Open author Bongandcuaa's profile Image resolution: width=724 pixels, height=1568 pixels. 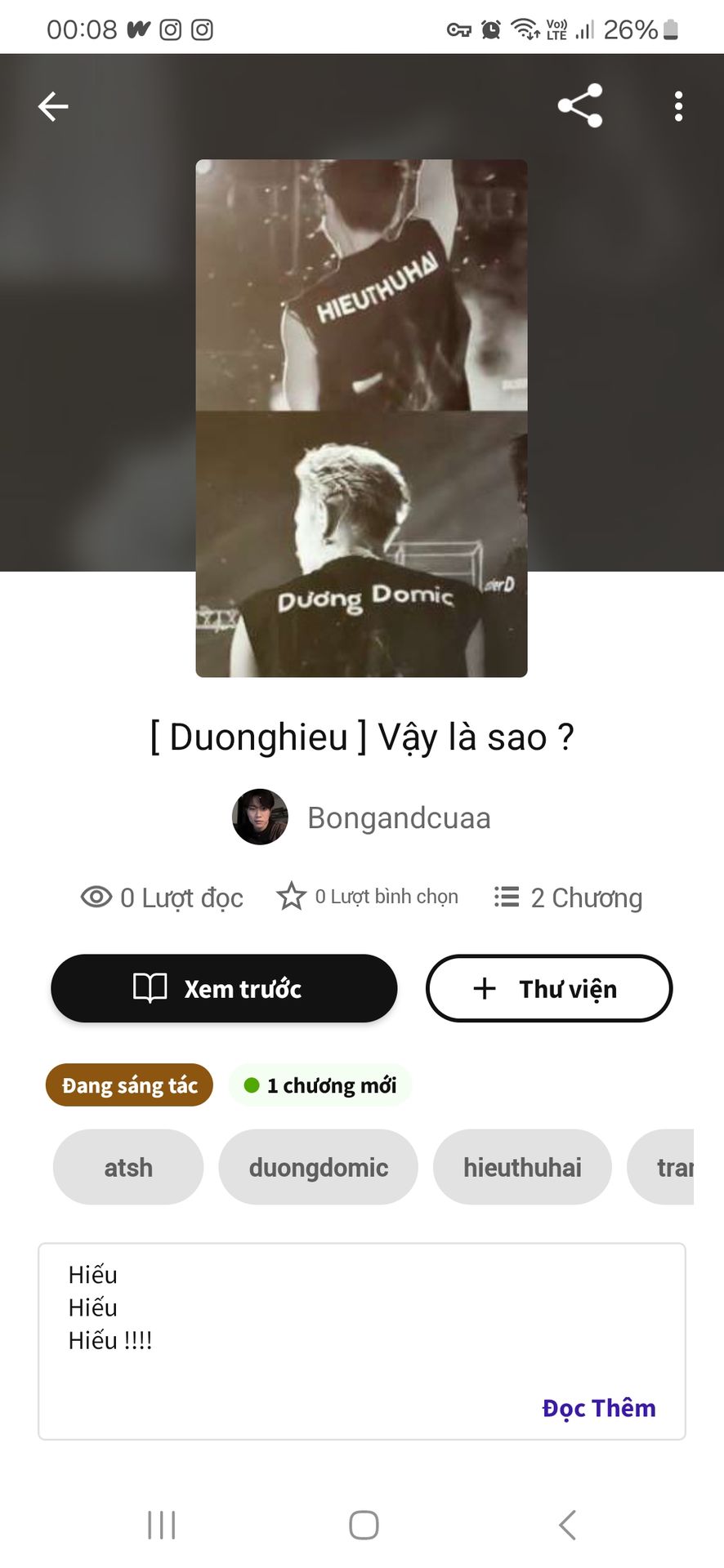[362, 817]
